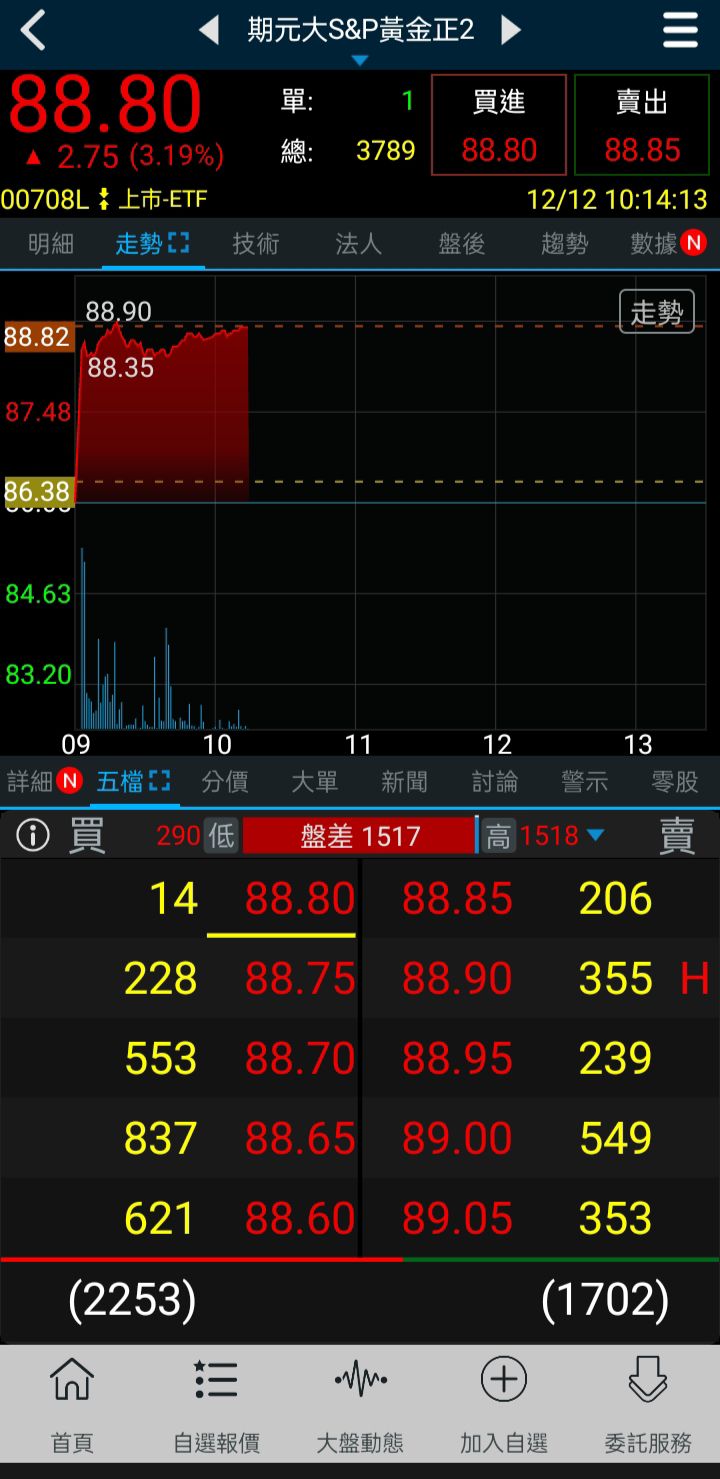Tap the 買進 buy button at 88.80

[499, 125]
